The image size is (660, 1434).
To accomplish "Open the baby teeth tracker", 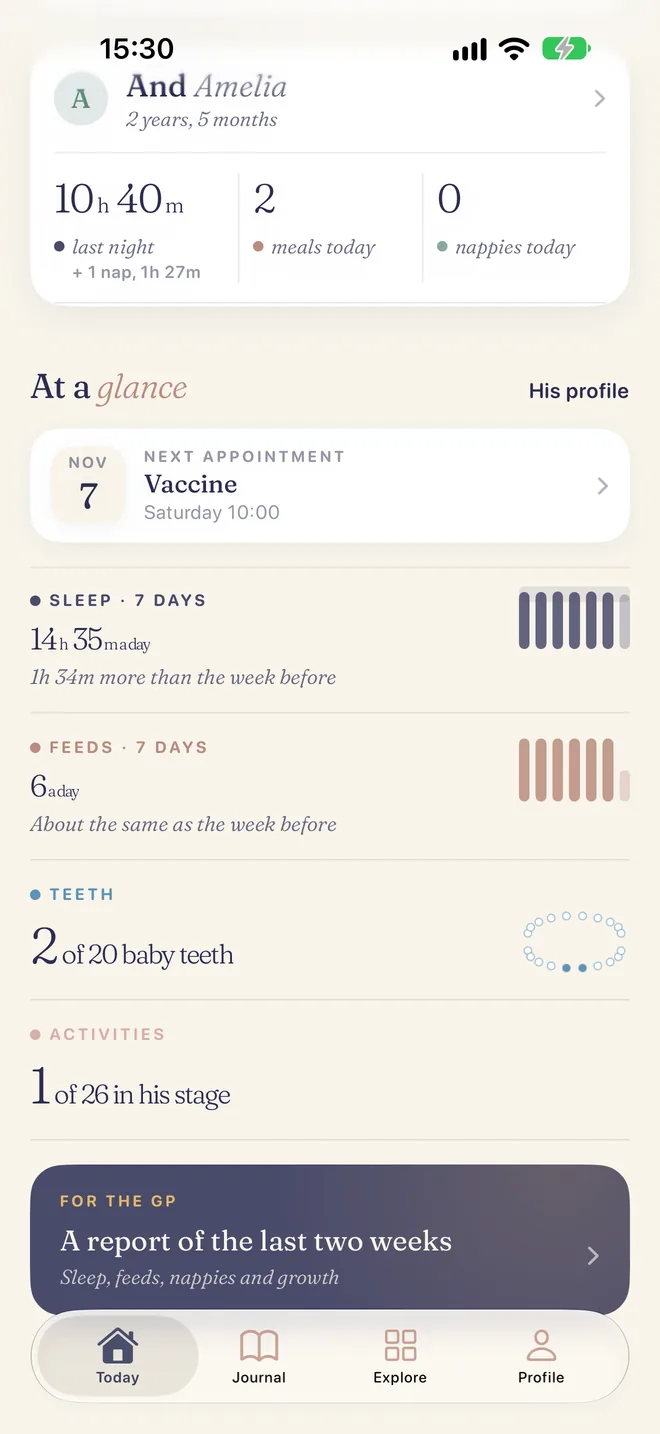I will pos(330,931).
